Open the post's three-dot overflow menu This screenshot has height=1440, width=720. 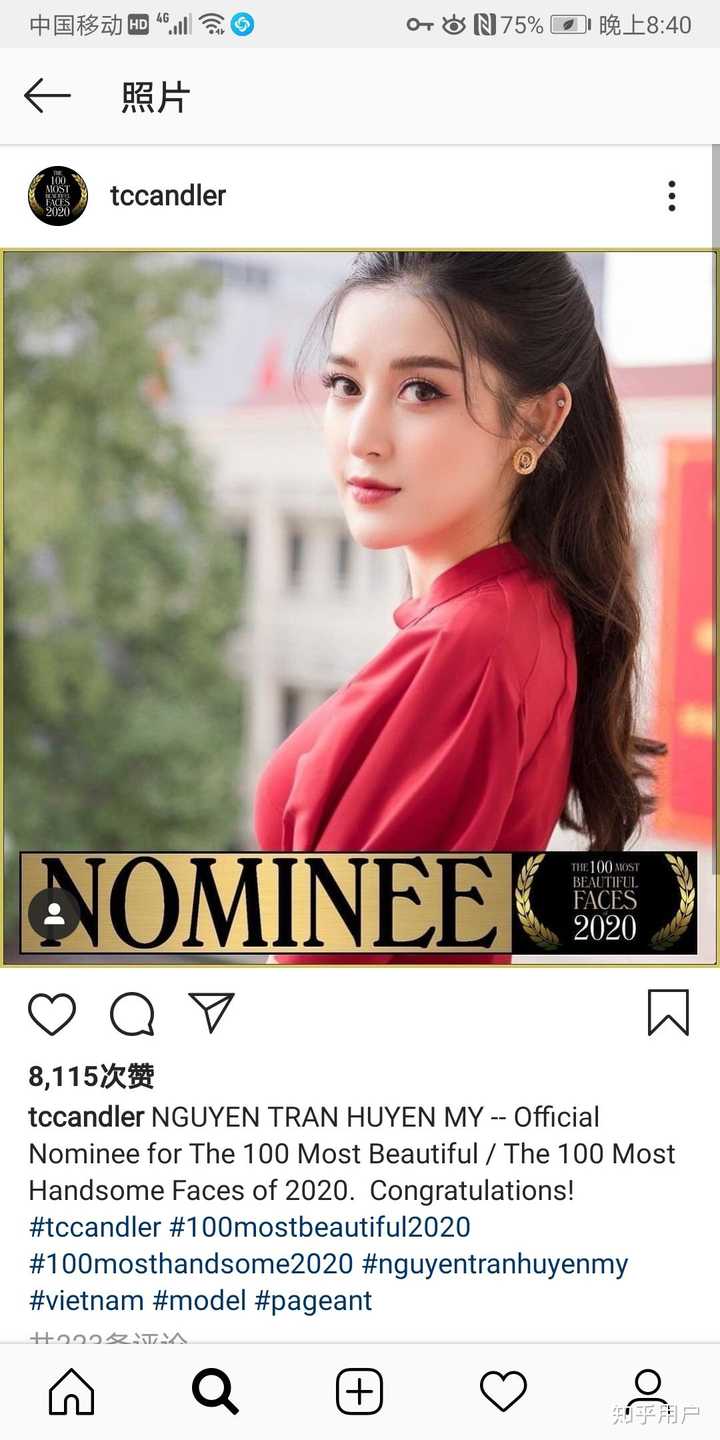(x=672, y=196)
